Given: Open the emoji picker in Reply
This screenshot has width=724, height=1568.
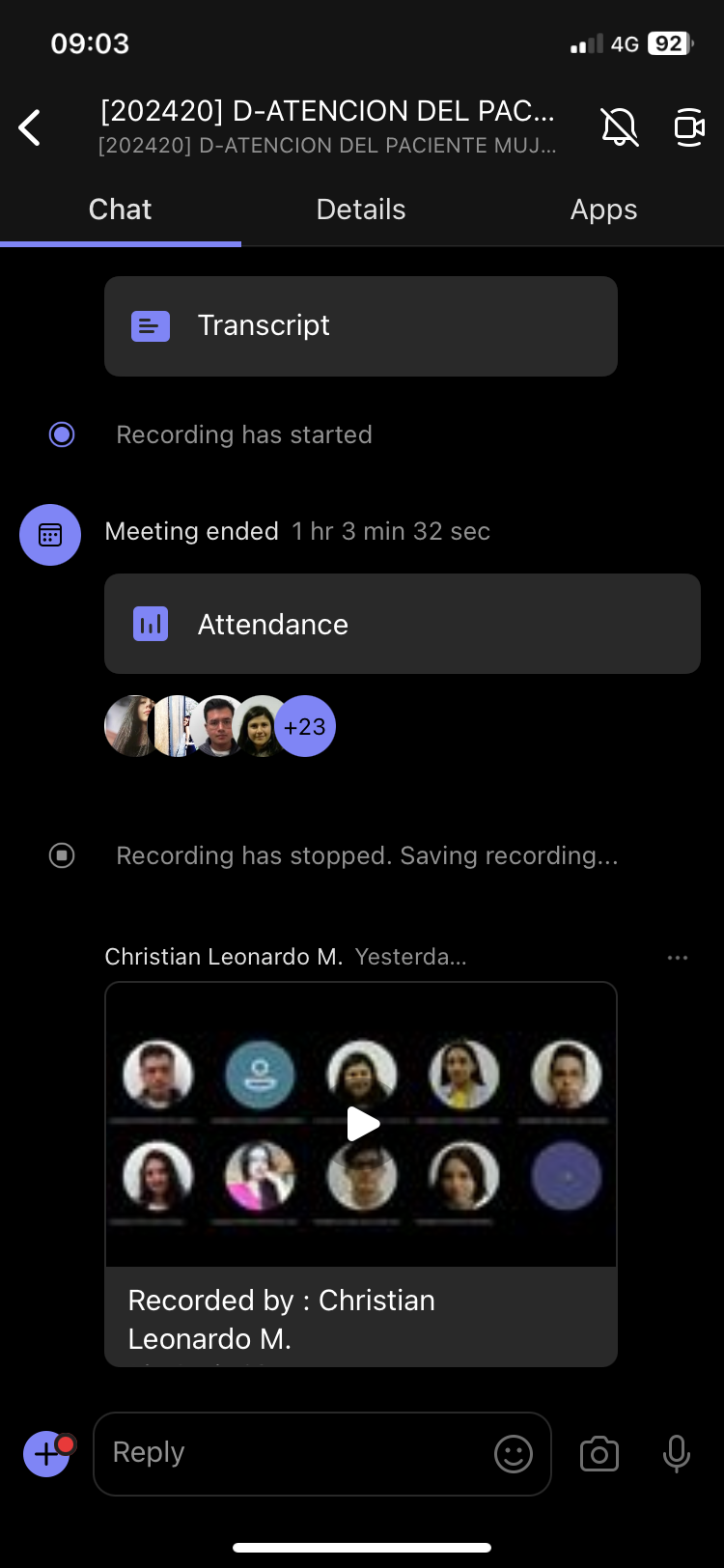Looking at the screenshot, I should (x=514, y=1453).
